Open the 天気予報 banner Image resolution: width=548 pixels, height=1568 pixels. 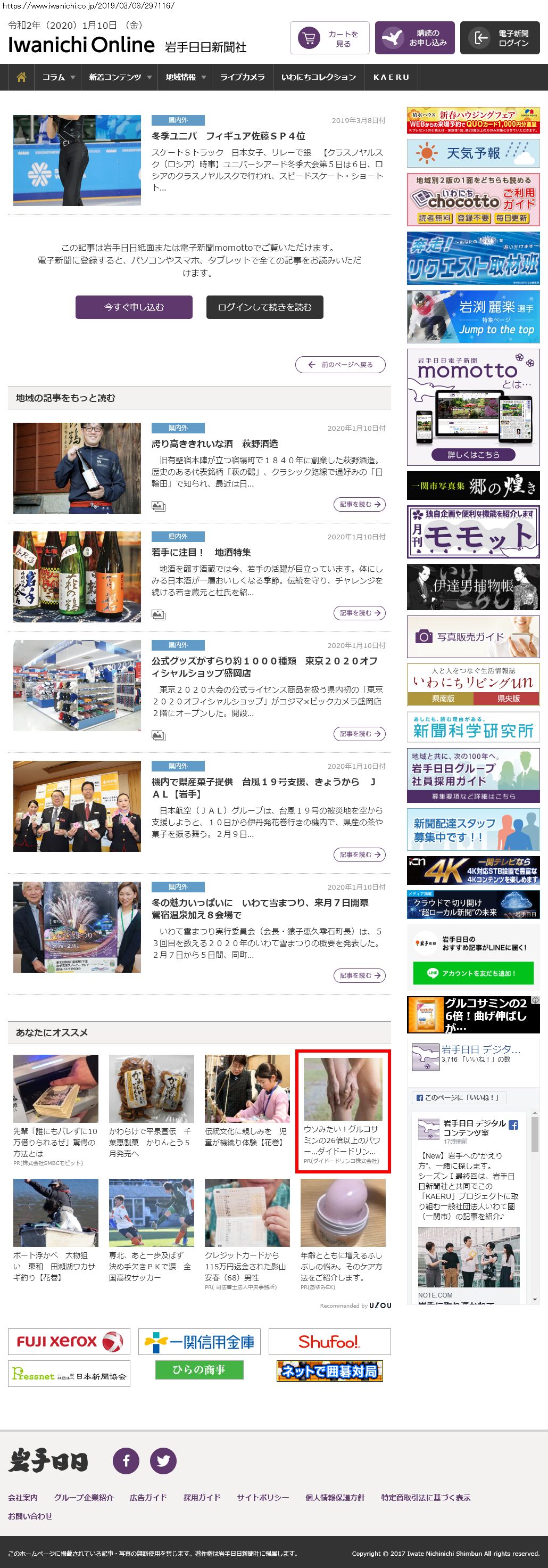472,153
